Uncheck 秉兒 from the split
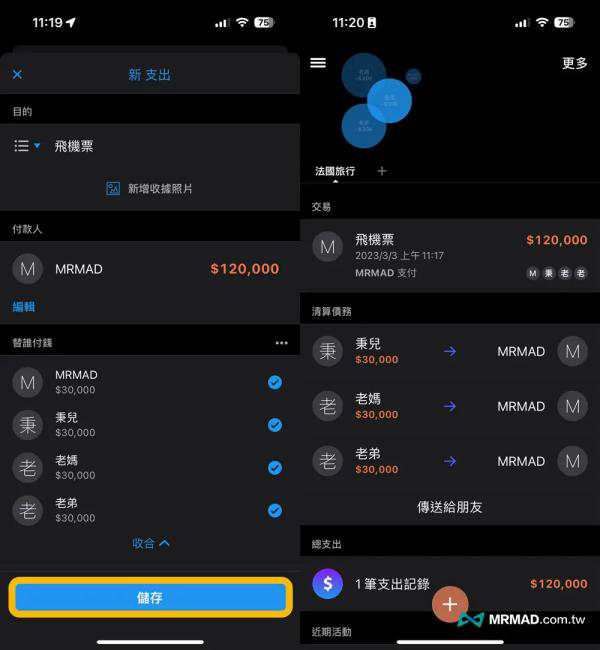 [x=275, y=425]
